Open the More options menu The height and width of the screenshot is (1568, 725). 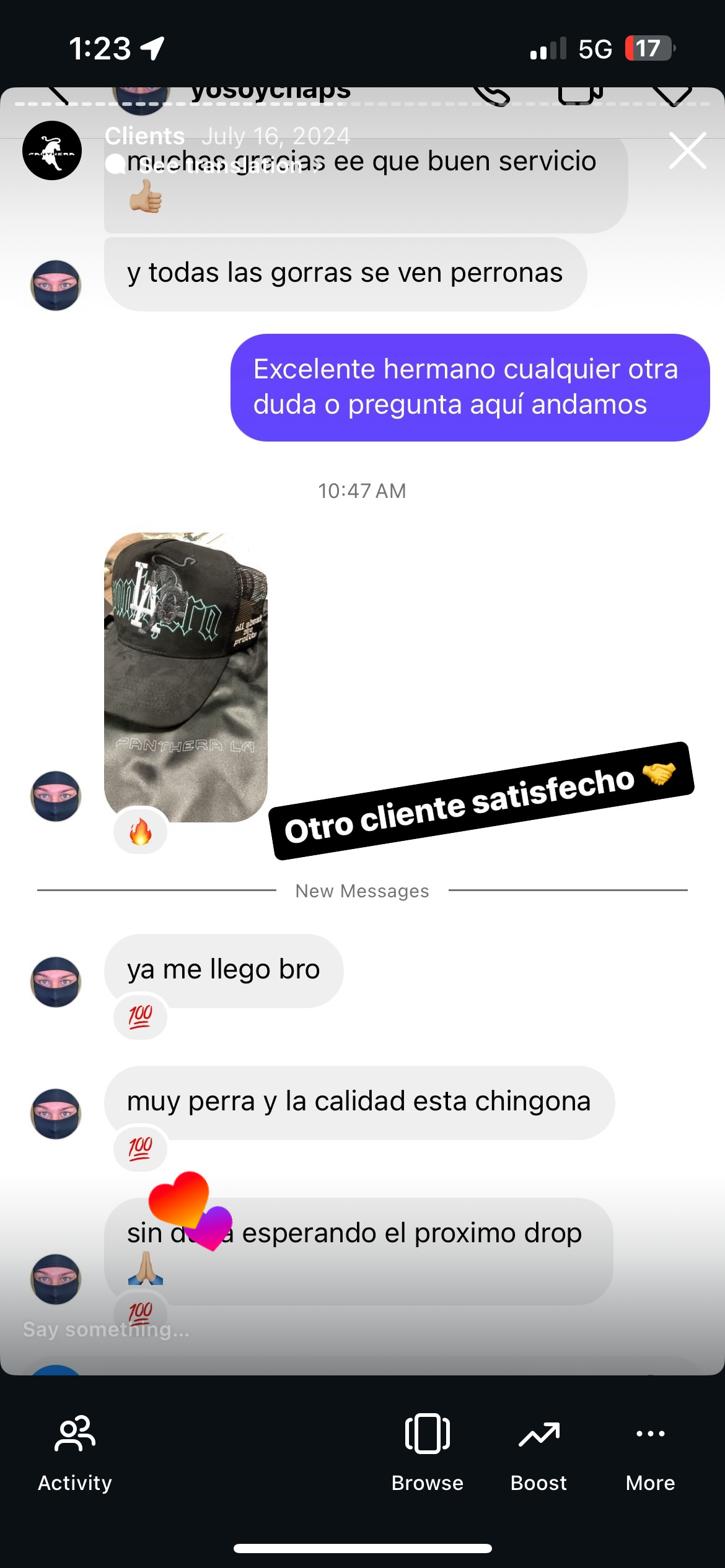(650, 1450)
